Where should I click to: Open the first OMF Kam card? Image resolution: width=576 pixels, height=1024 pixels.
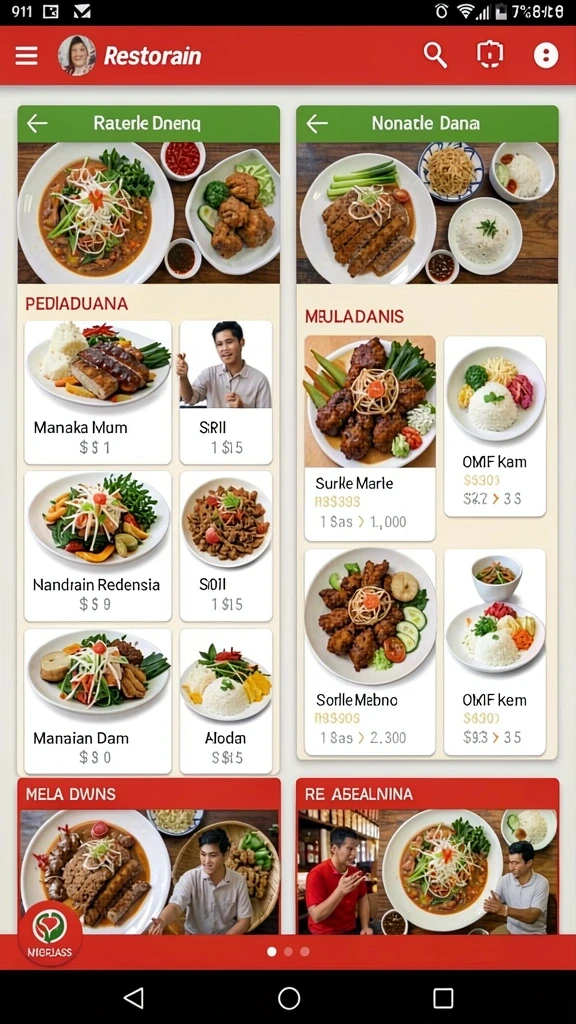coord(495,426)
